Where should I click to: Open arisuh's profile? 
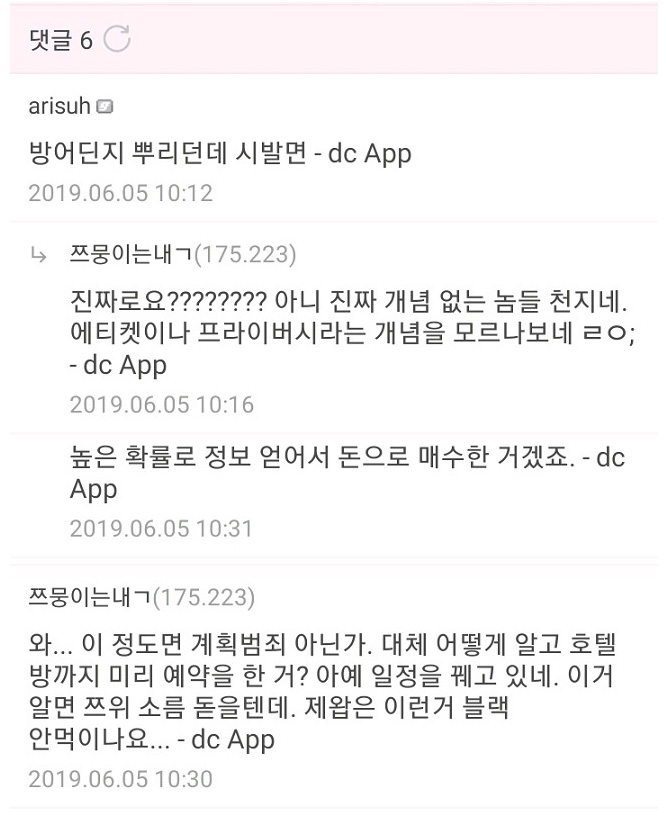click(x=59, y=106)
